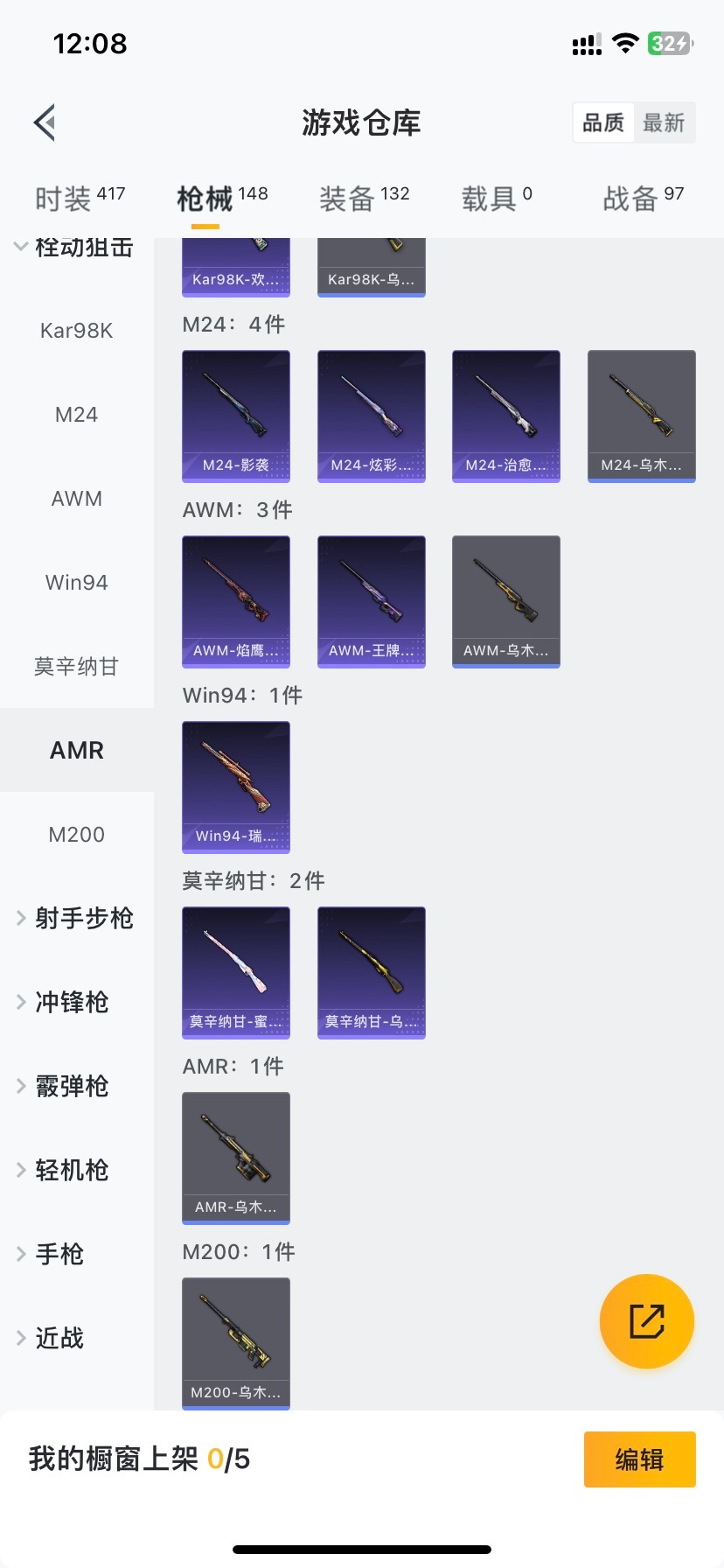Select M200 in the side list
Screen dimensions: 724x1568
tap(77, 835)
